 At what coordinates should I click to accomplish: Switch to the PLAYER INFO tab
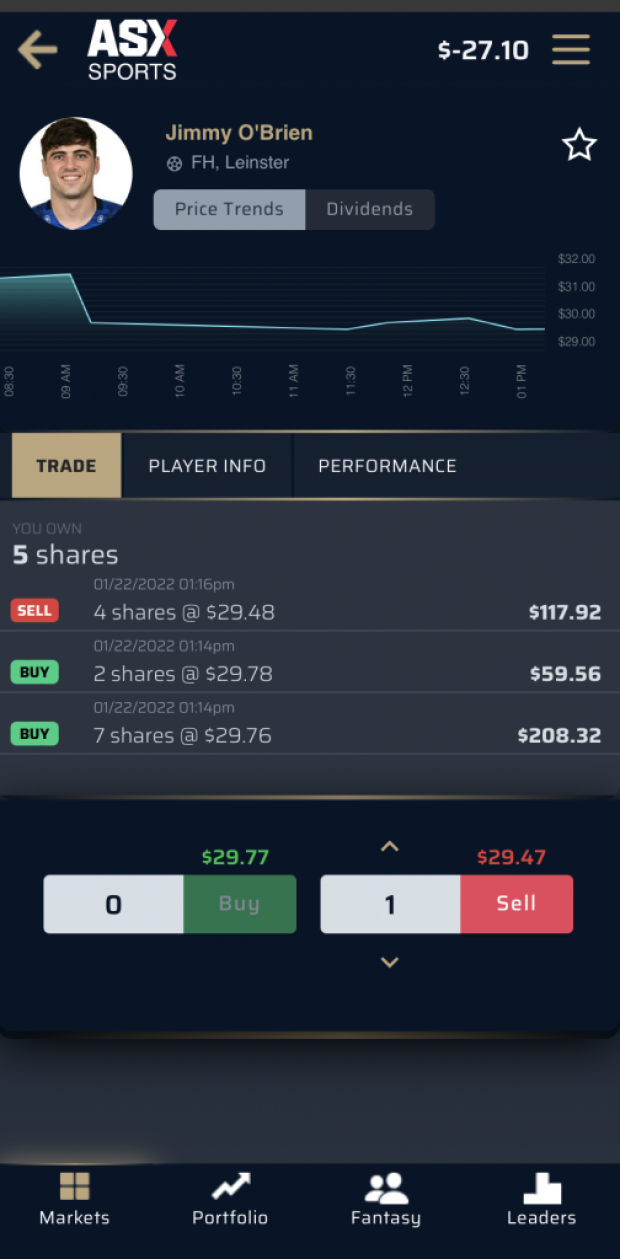[207, 465]
